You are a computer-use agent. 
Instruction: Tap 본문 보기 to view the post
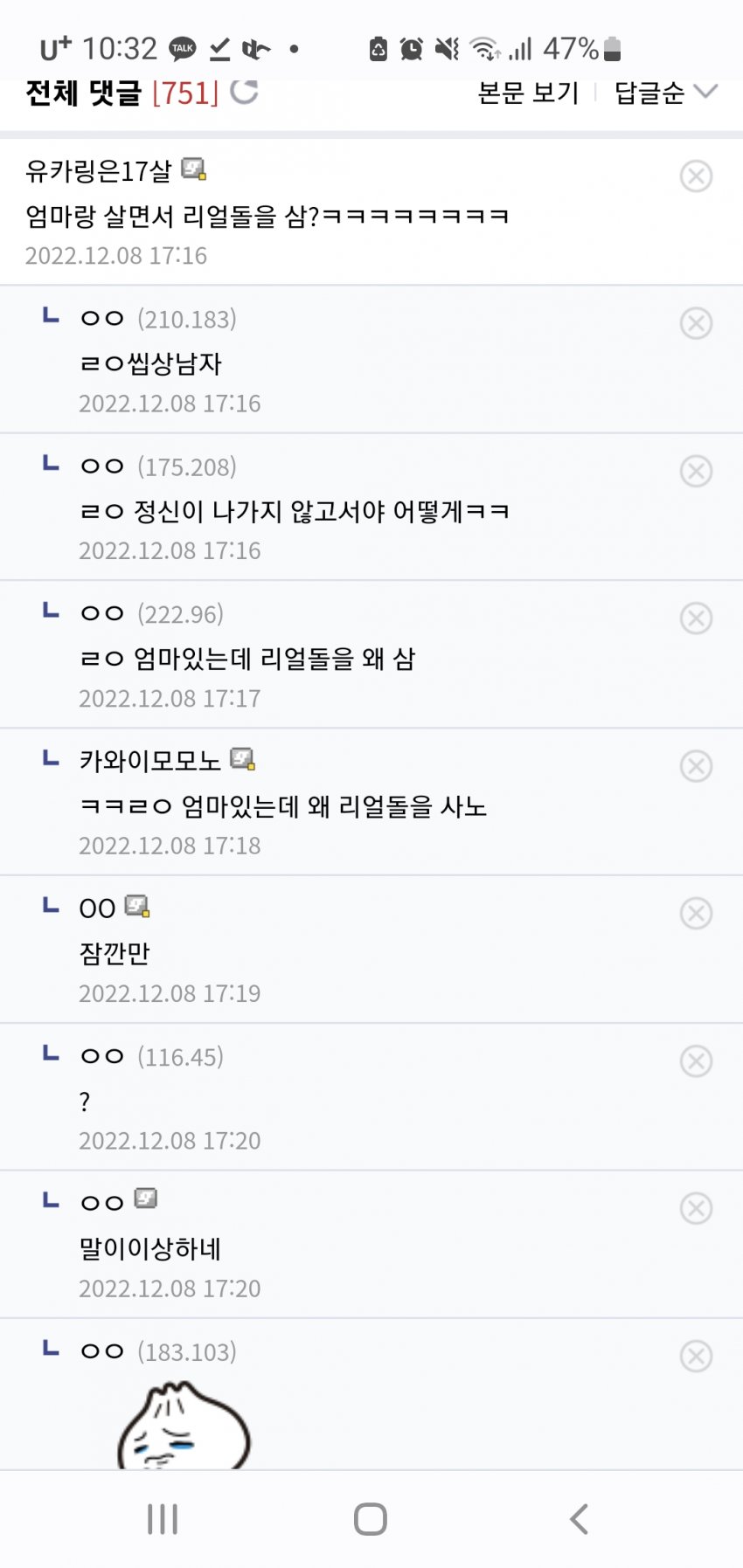(528, 93)
